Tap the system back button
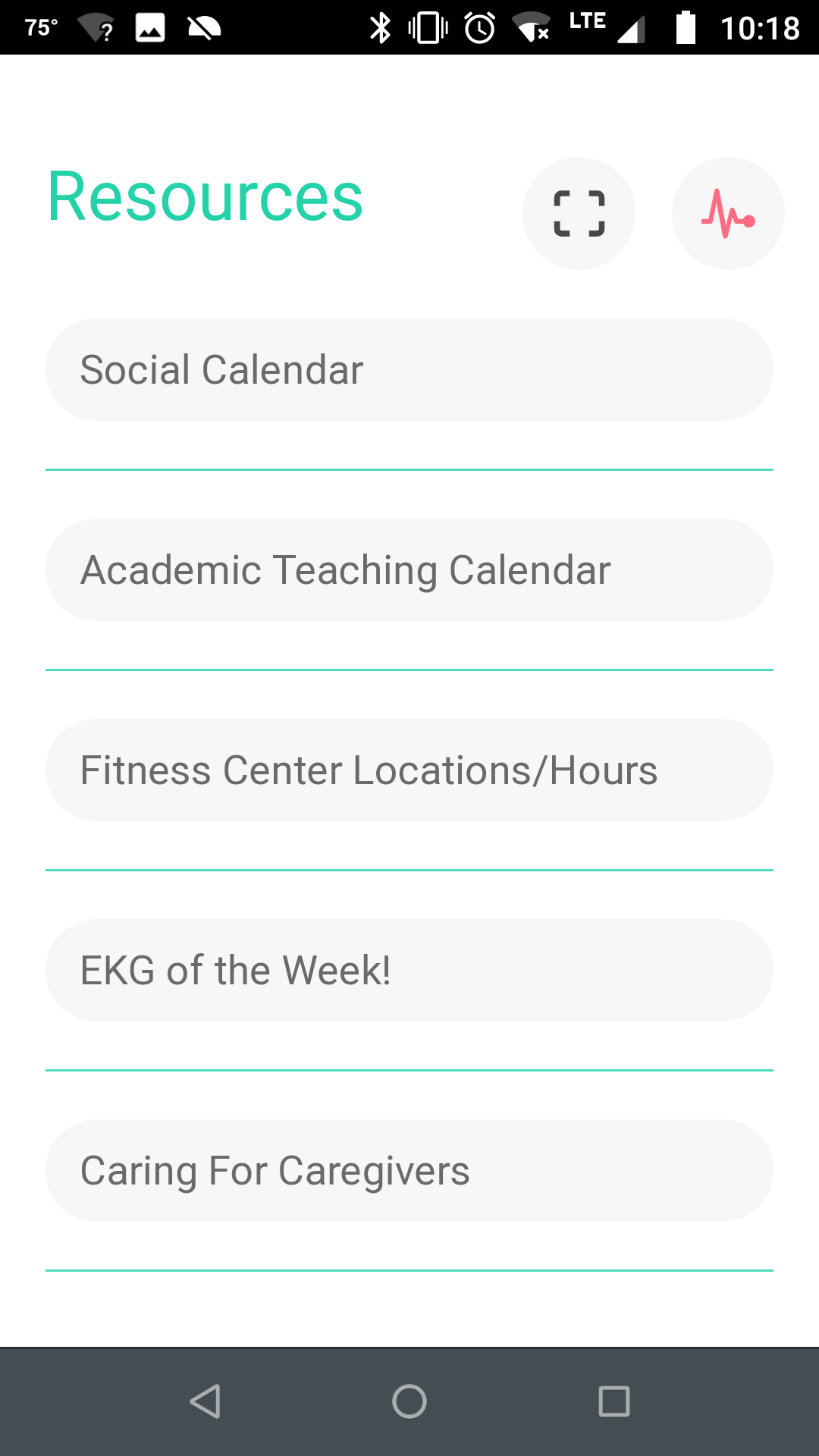 [205, 1401]
